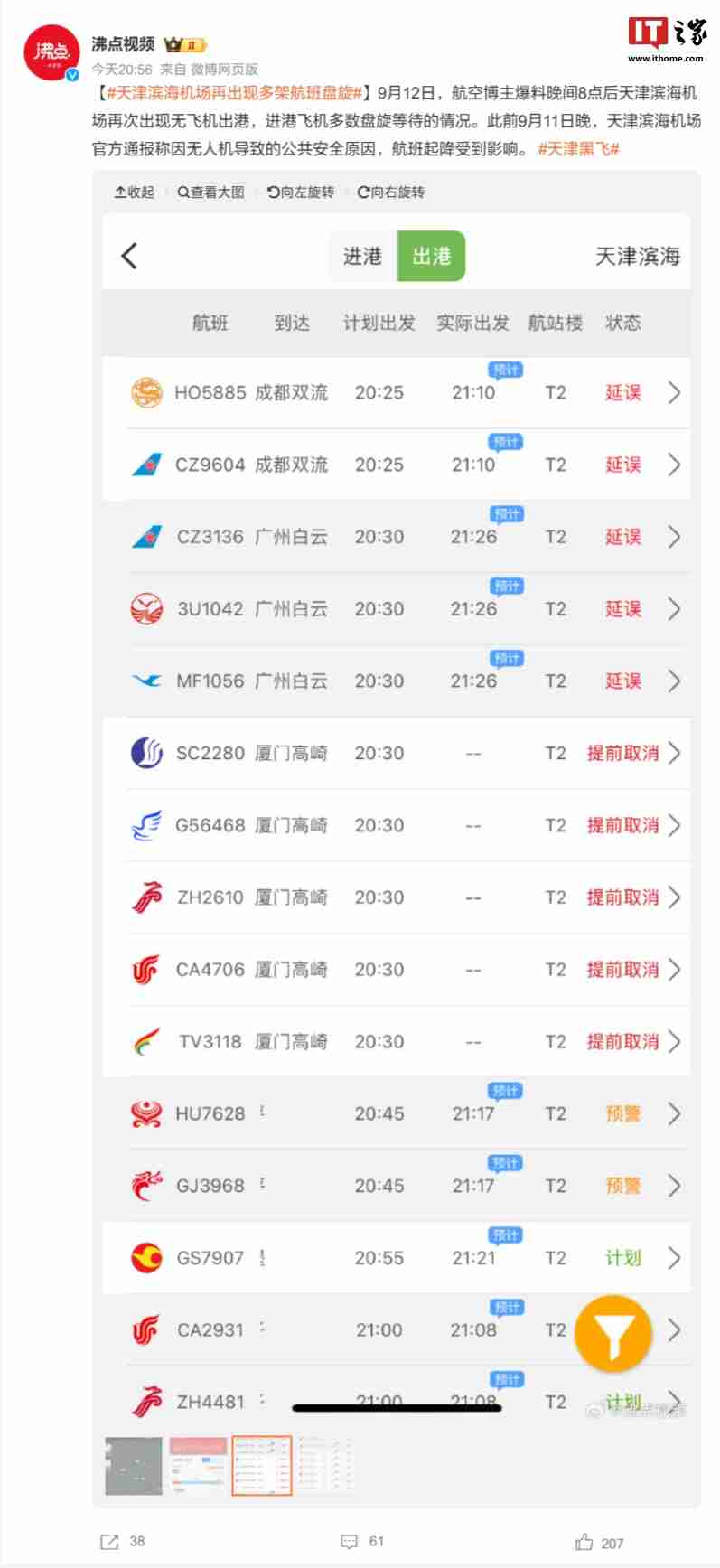This screenshot has width=720, height=1568.
Task: Rotate the image right with 向右旋转
Action: tap(391, 192)
